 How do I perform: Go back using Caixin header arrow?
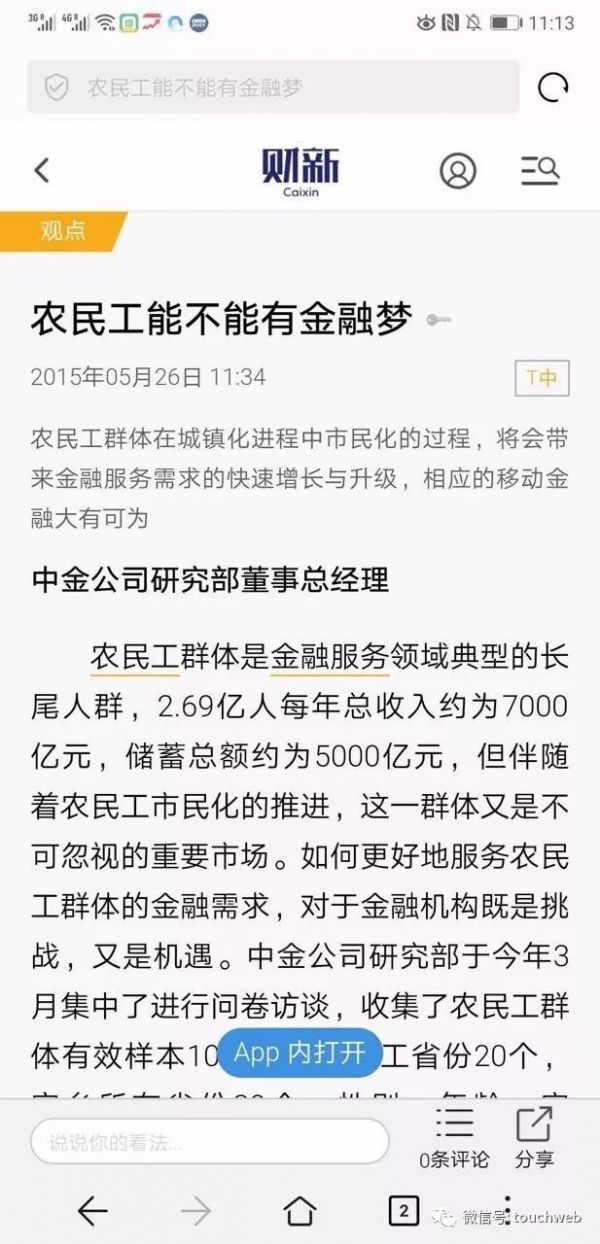tap(41, 170)
